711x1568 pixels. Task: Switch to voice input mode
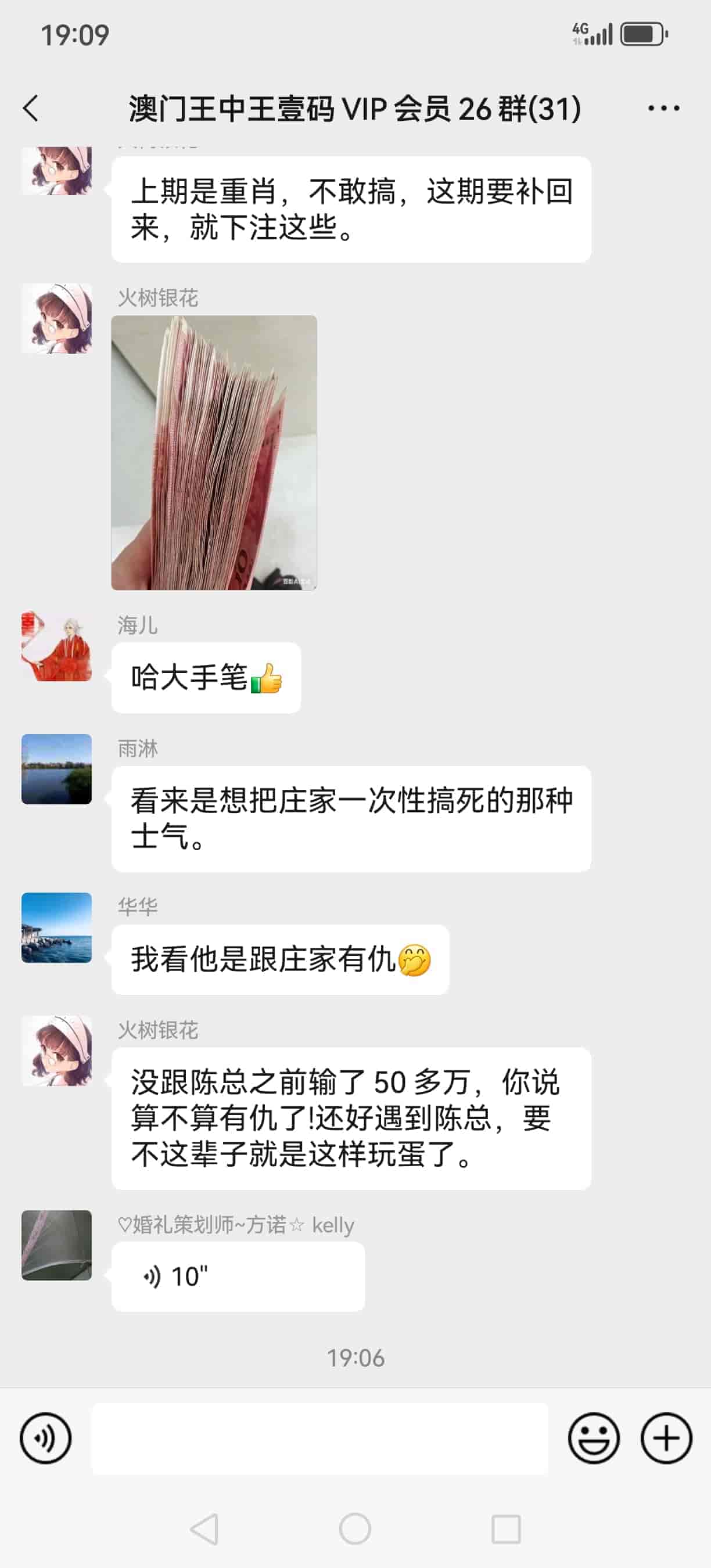coord(46,1438)
